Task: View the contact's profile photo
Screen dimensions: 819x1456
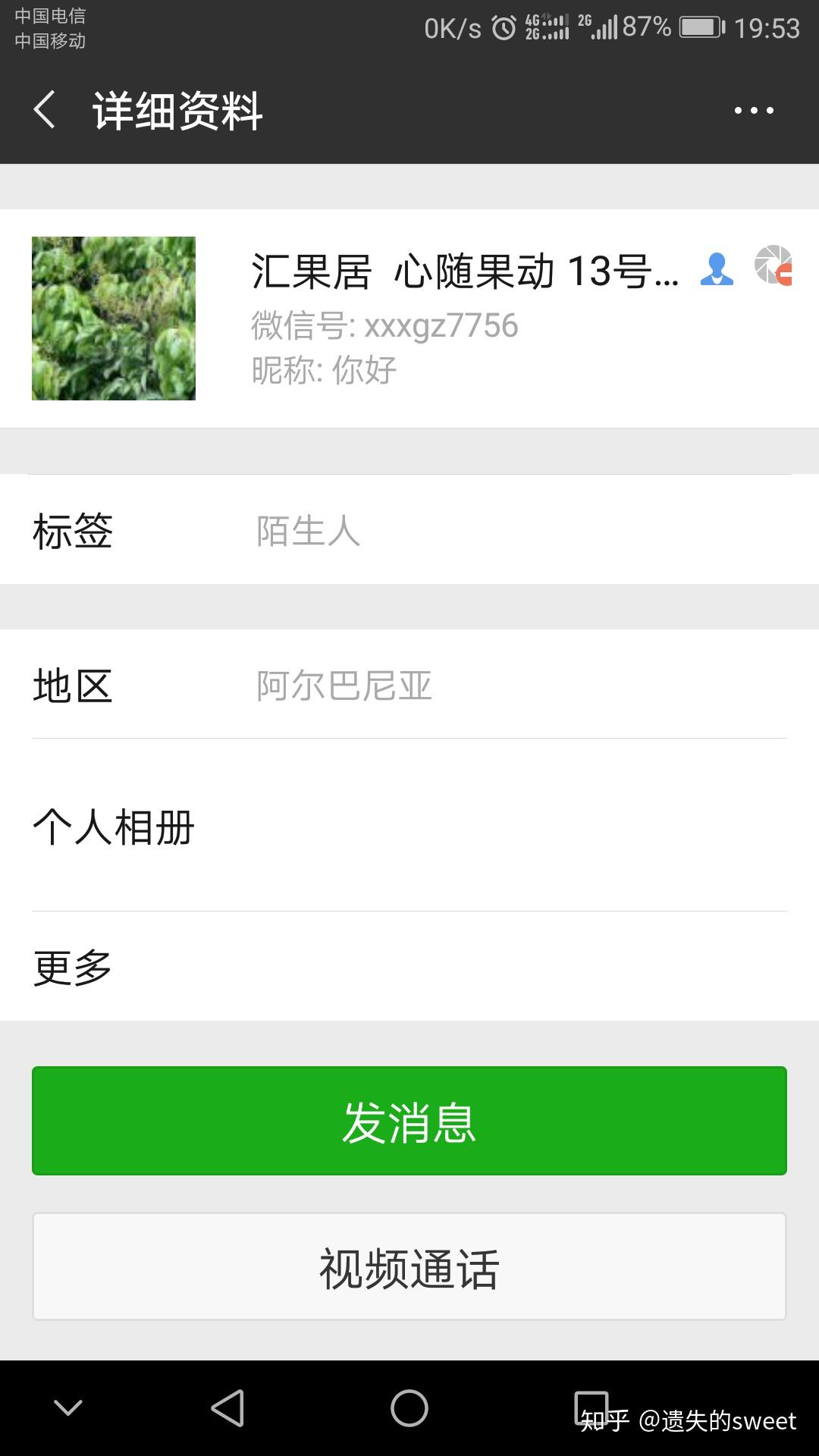Action: click(x=114, y=318)
